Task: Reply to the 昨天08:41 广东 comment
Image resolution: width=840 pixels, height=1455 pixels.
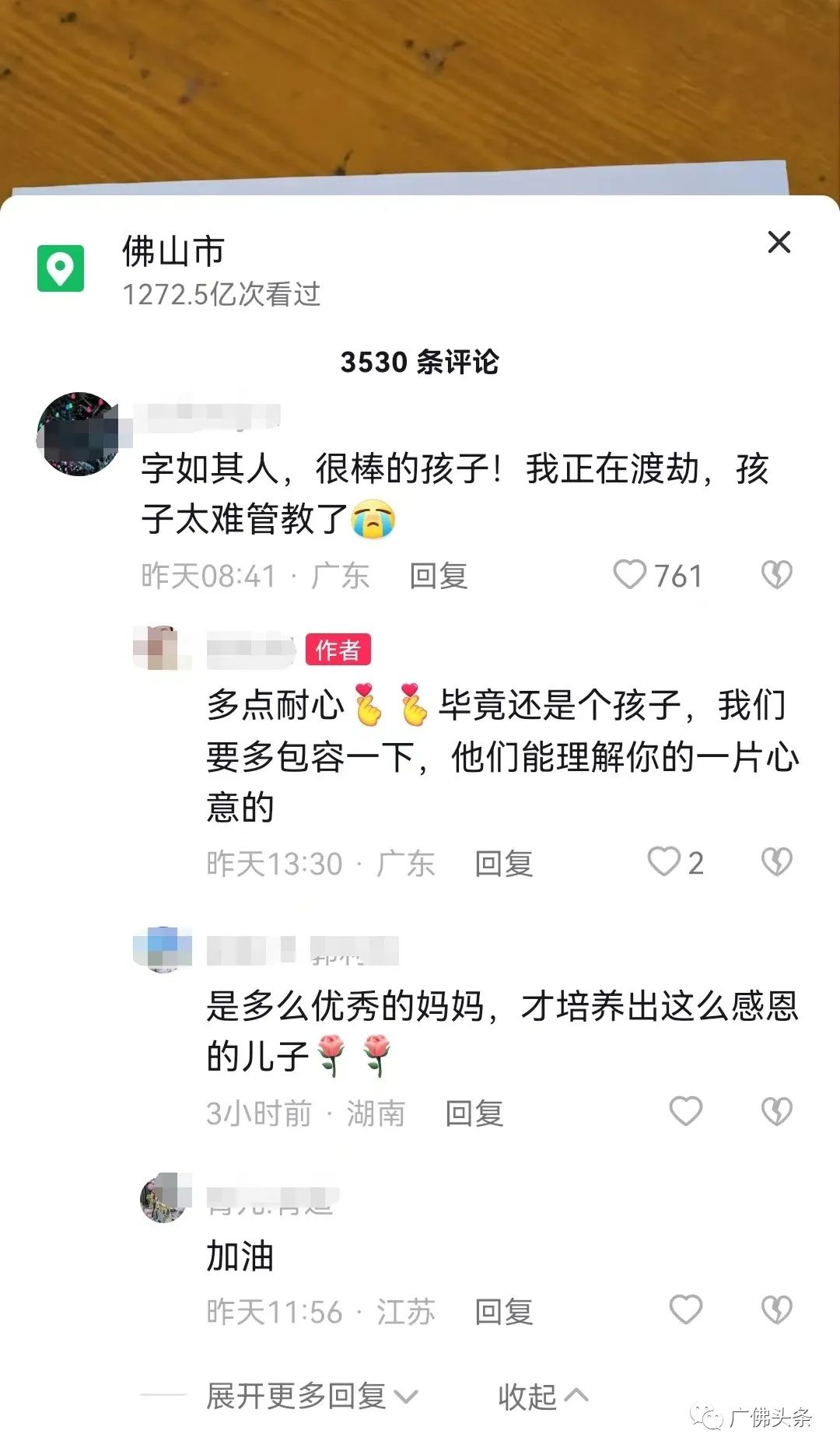Action: pyautogui.click(x=439, y=577)
